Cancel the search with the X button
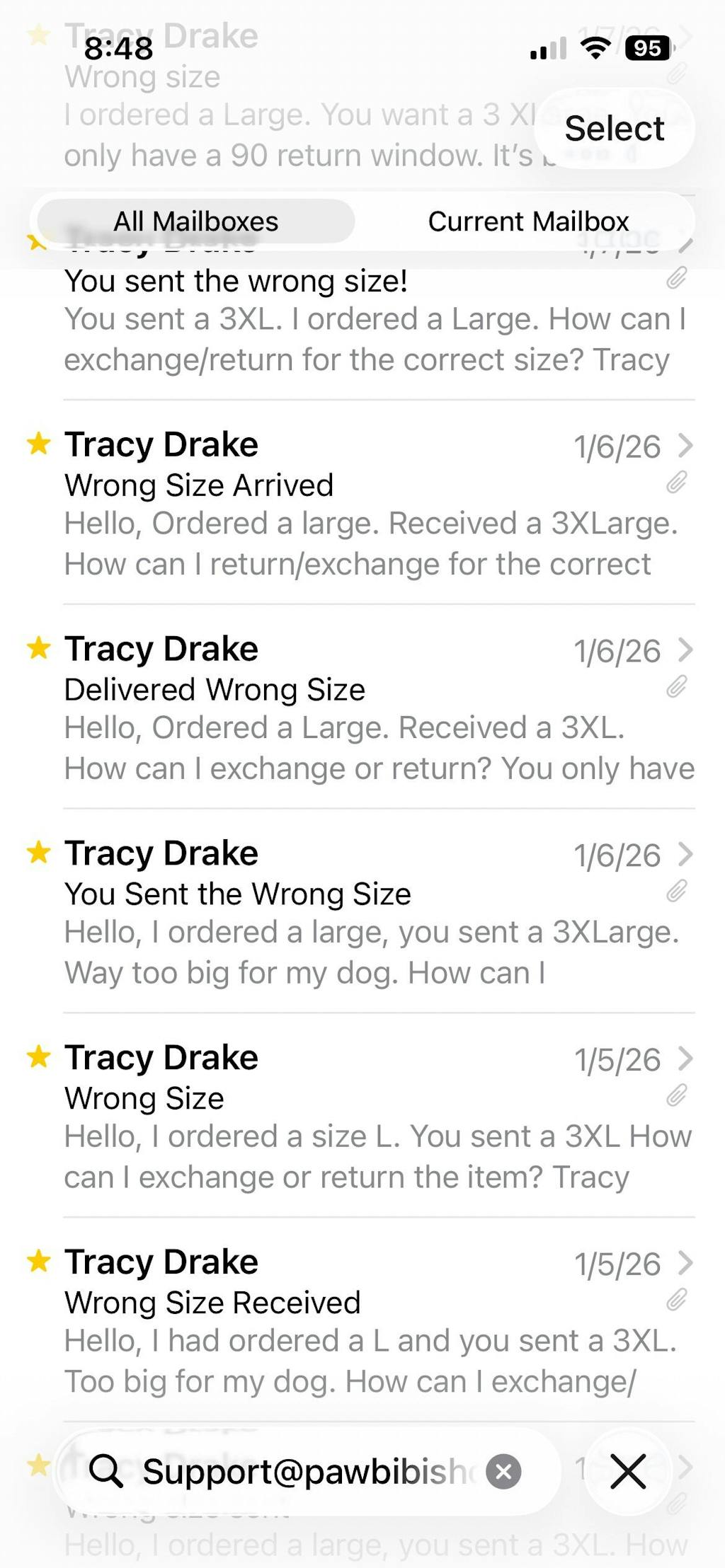Image resolution: width=725 pixels, height=1568 pixels. 628,1472
